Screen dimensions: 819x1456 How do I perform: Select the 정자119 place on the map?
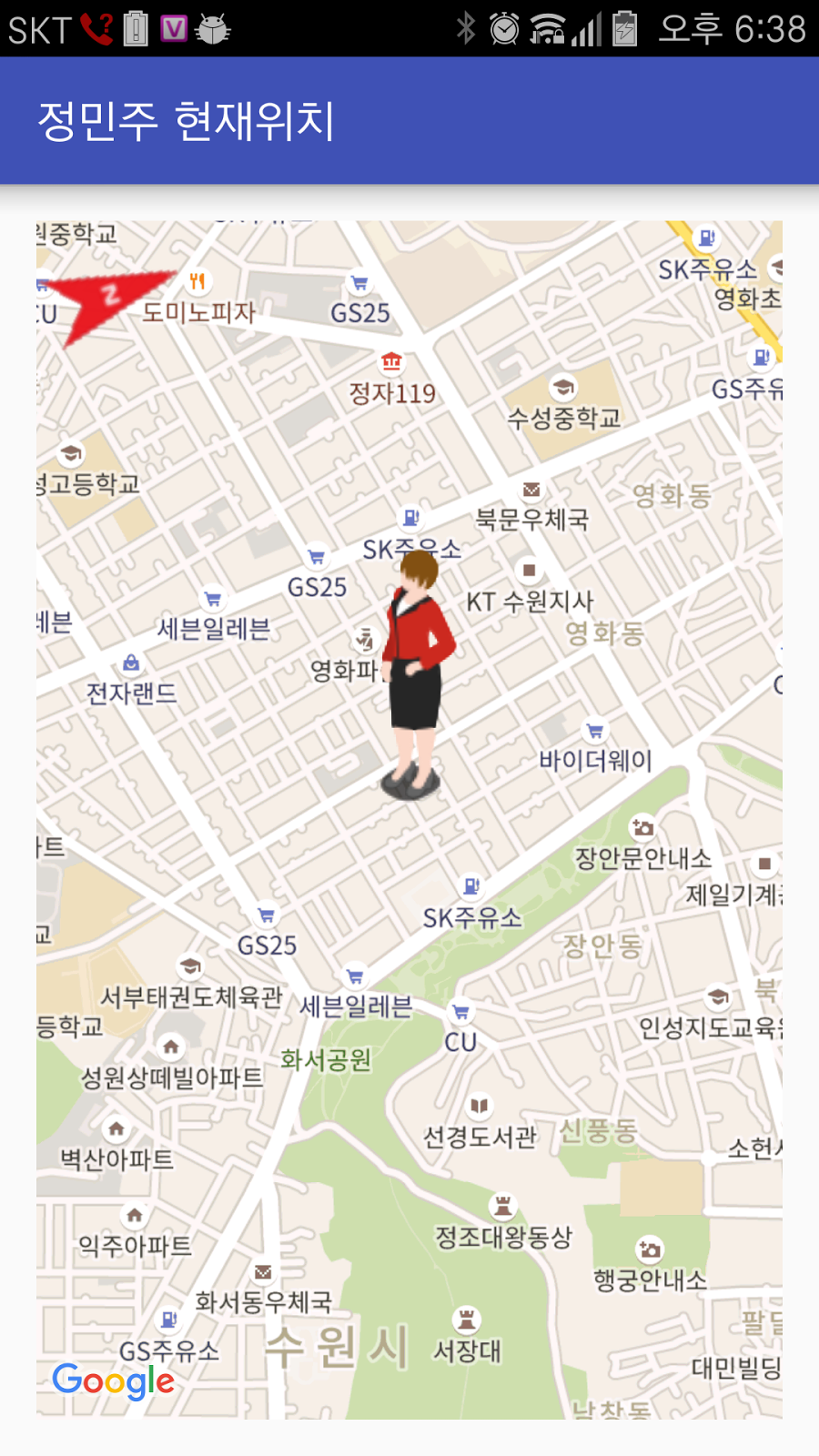[391, 362]
